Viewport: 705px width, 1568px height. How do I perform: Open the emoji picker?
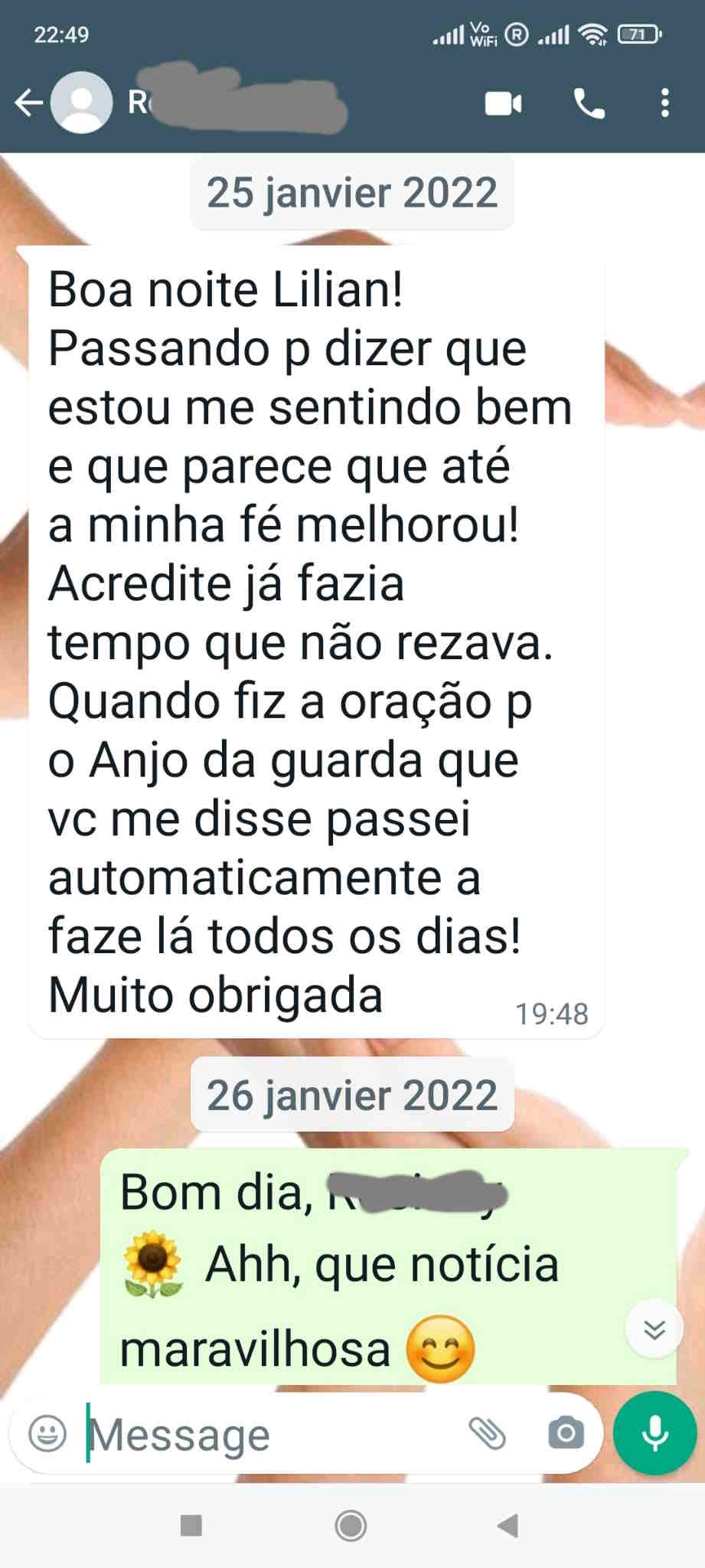point(47,1433)
